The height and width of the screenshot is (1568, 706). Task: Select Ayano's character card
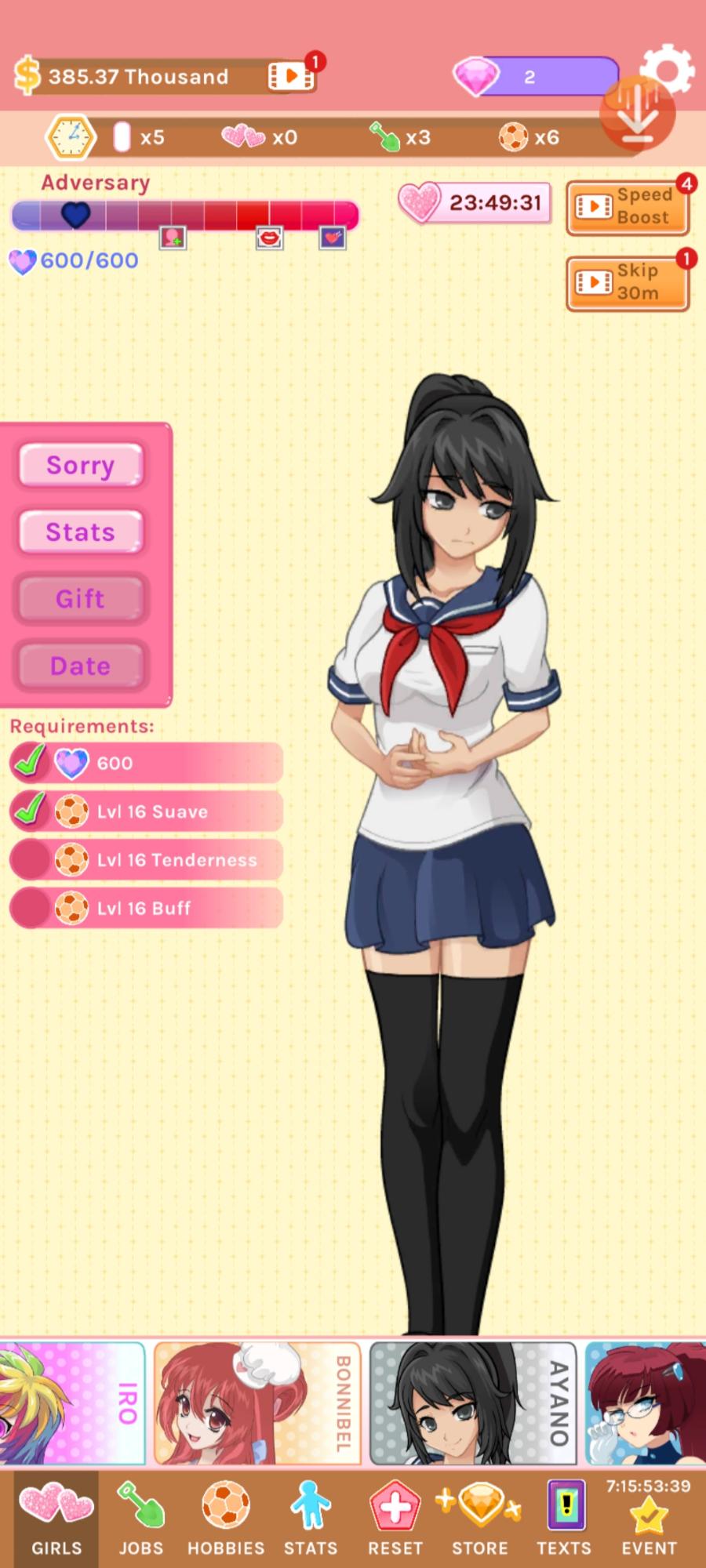tap(473, 1403)
